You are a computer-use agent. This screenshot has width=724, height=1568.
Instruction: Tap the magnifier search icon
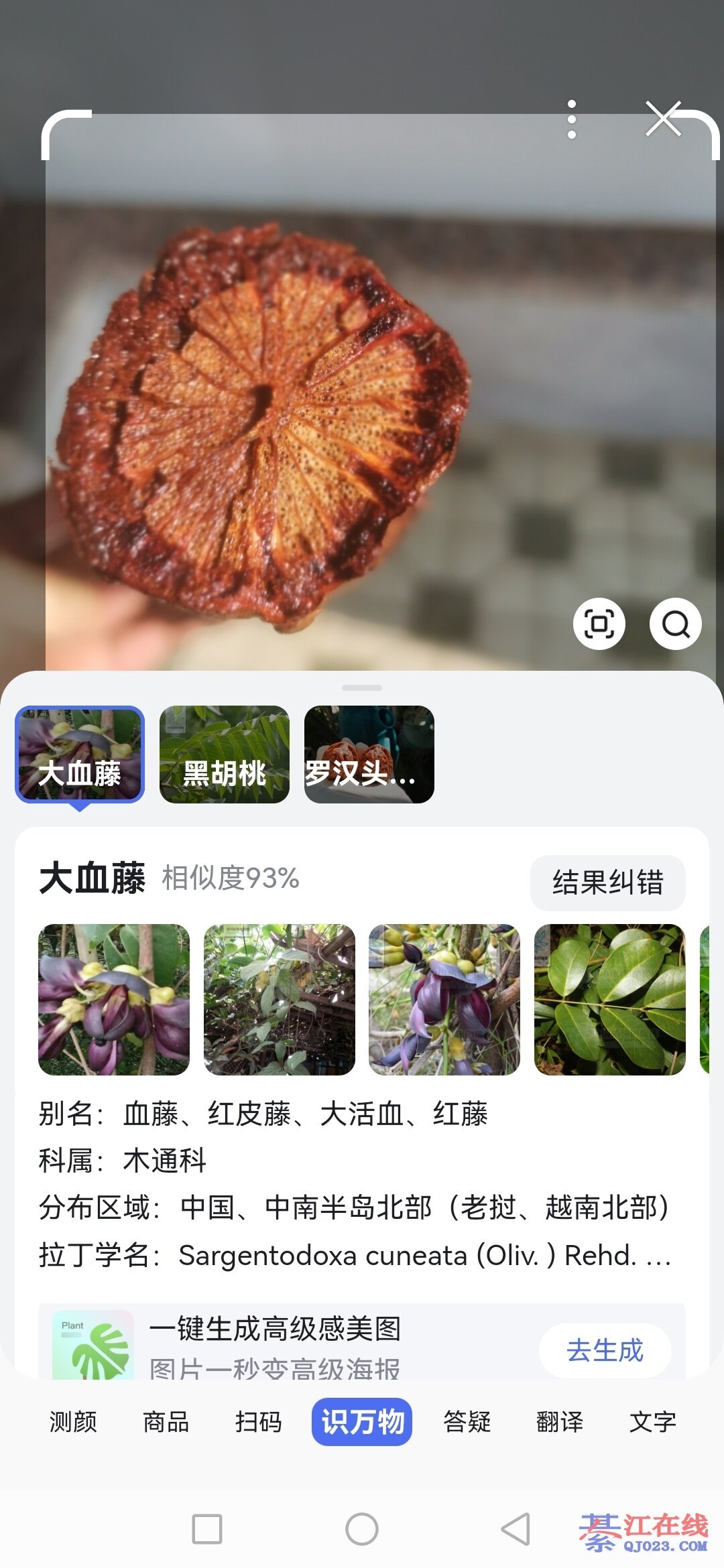pos(675,624)
